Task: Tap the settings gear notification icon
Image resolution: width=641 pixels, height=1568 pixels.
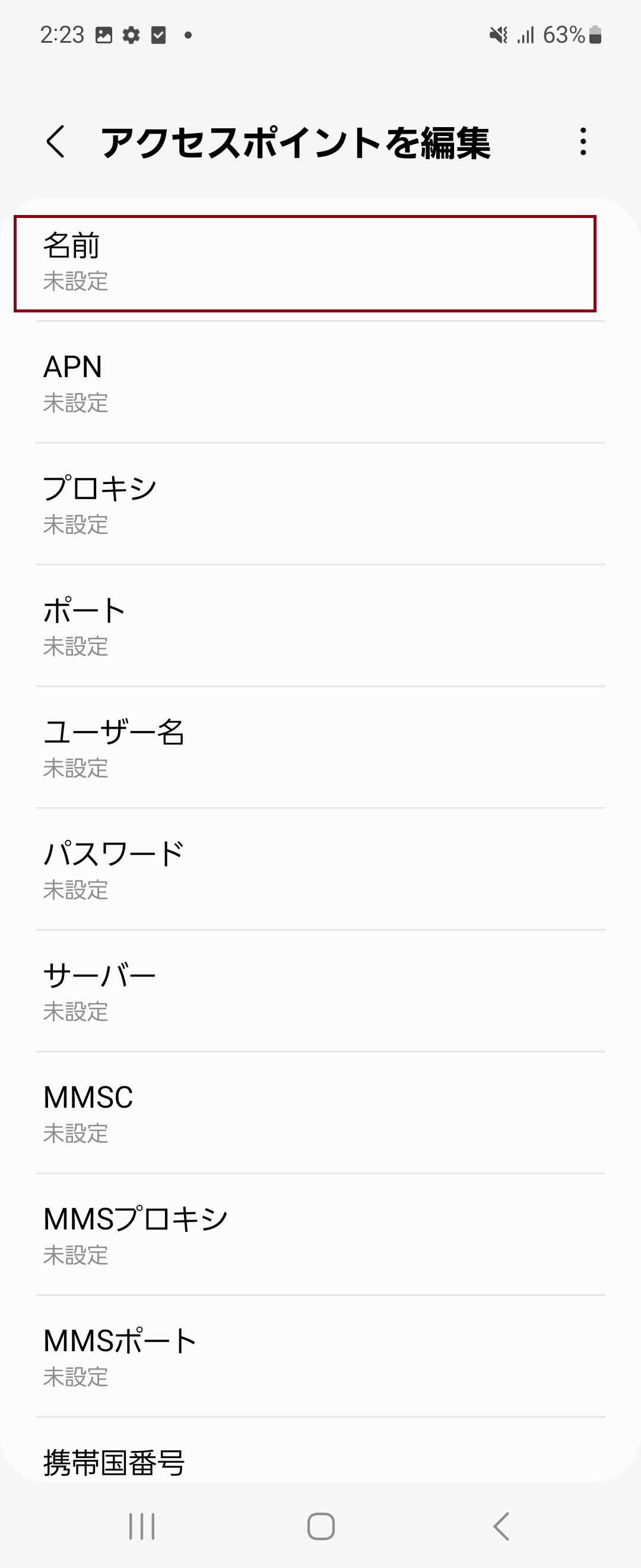Action: pos(131,36)
